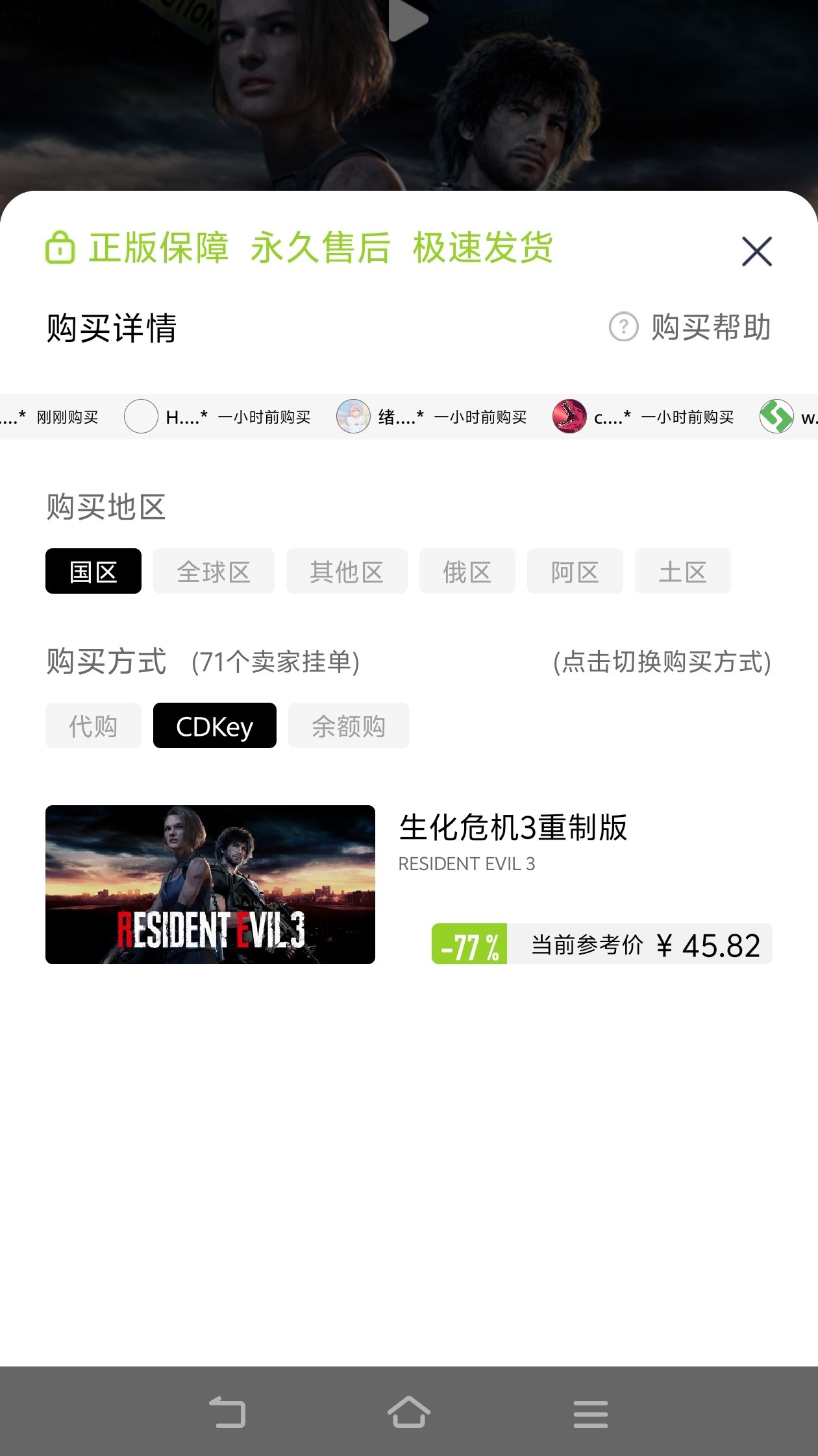Choose the 其他区 region

(x=347, y=571)
